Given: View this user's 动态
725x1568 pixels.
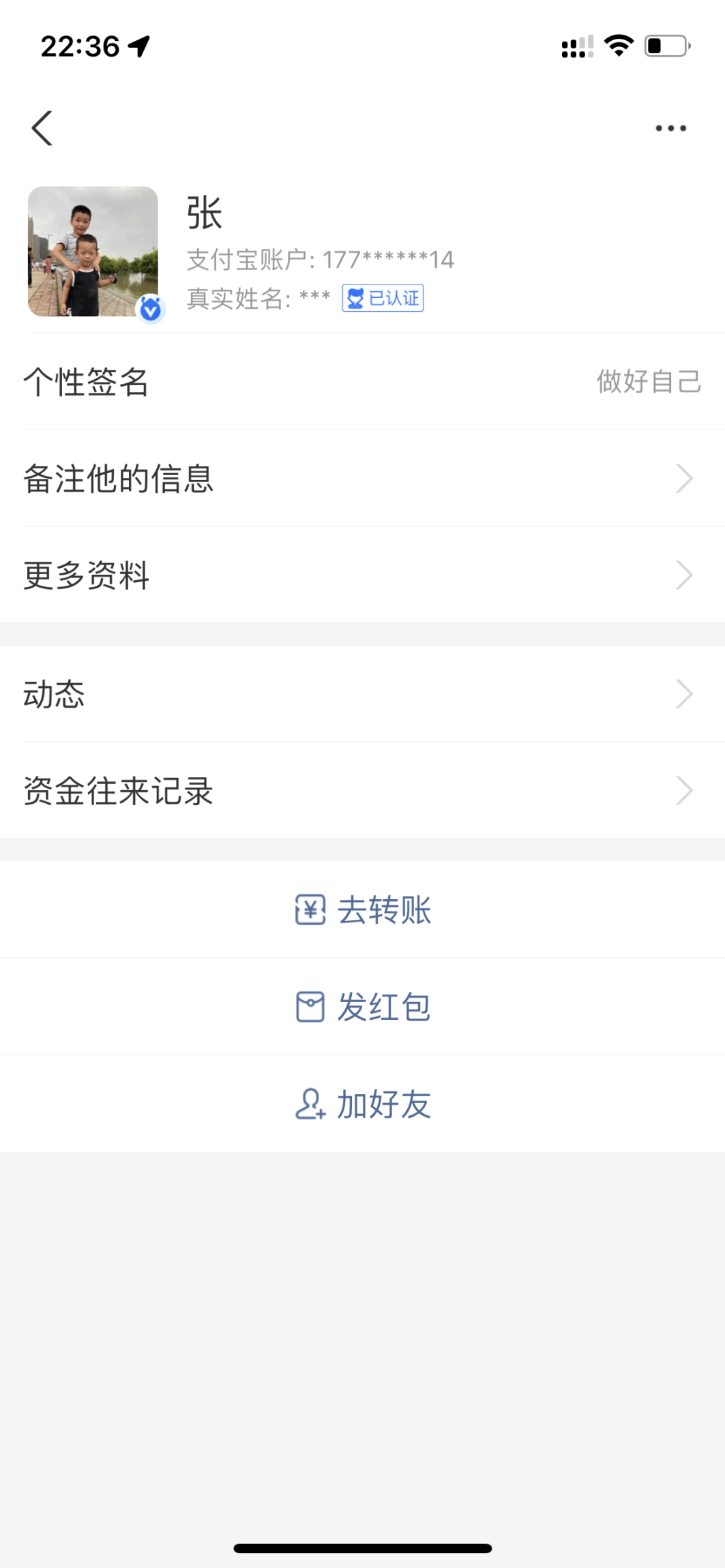Looking at the screenshot, I should [362, 694].
